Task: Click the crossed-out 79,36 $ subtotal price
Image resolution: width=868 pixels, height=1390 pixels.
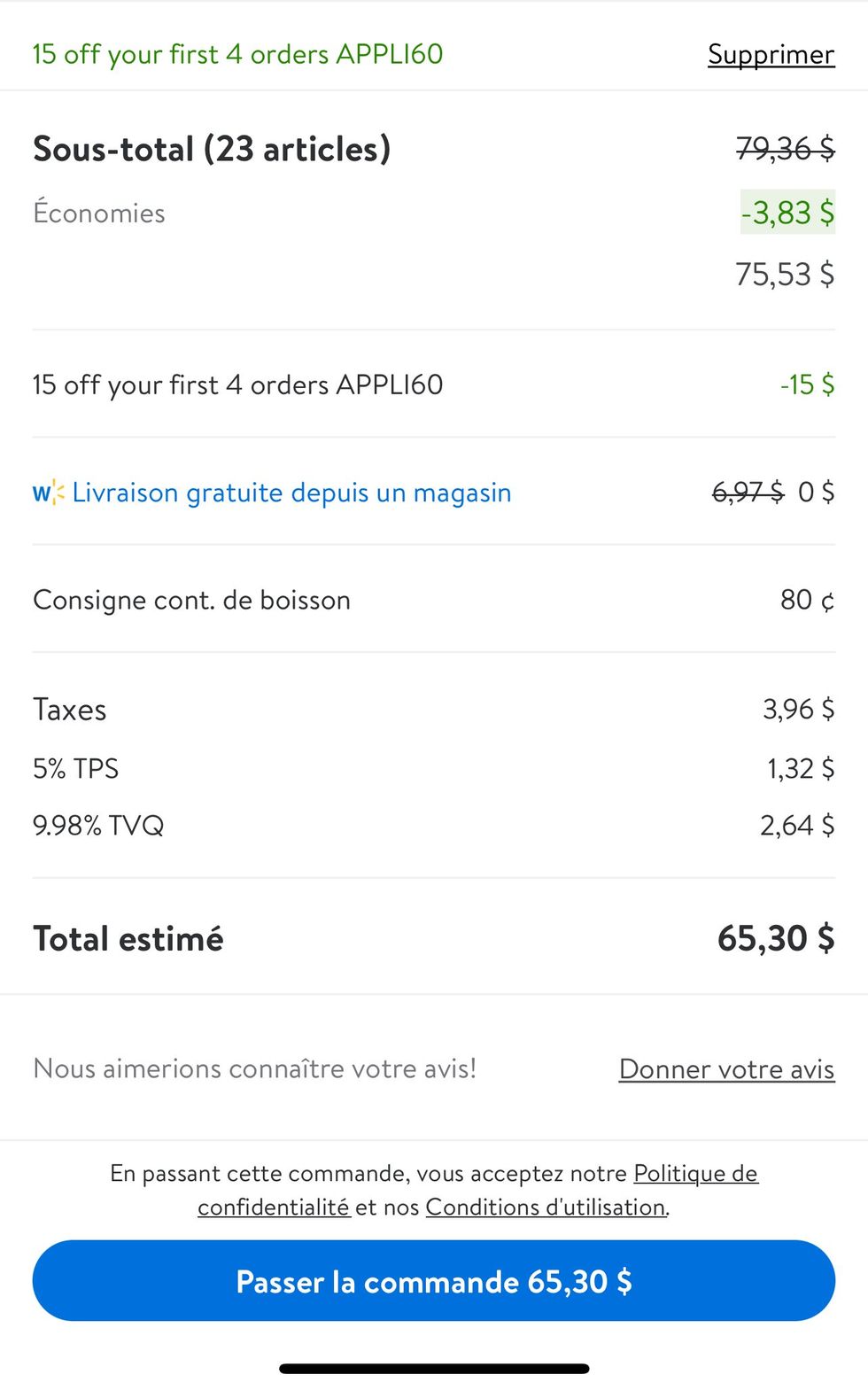Action: (x=784, y=148)
